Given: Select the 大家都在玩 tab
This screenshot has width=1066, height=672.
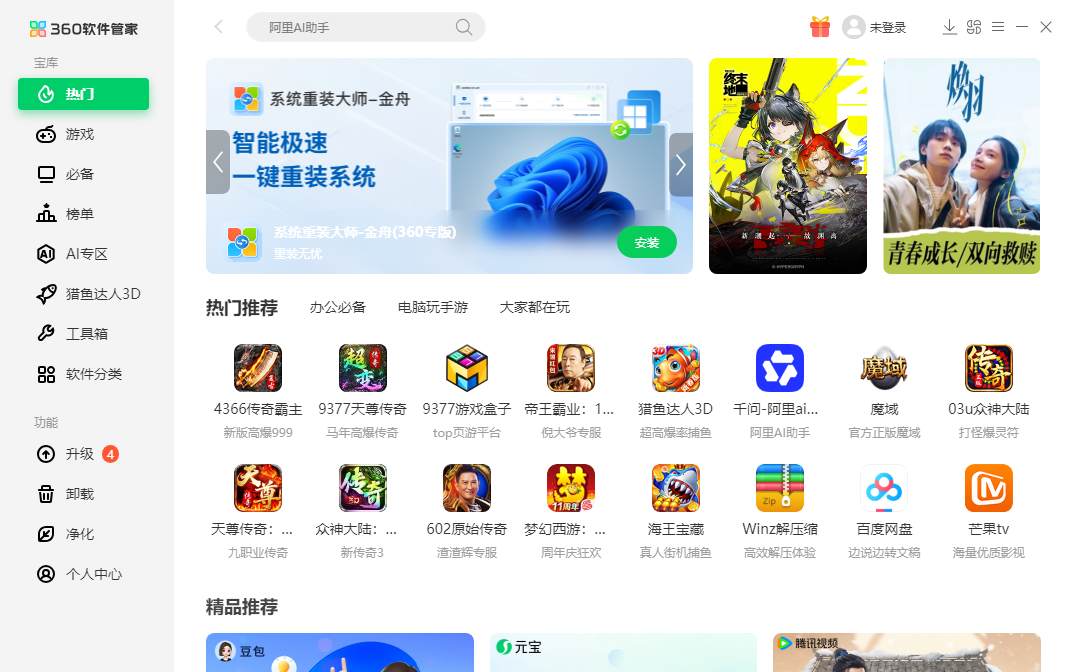Looking at the screenshot, I should tap(535, 307).
